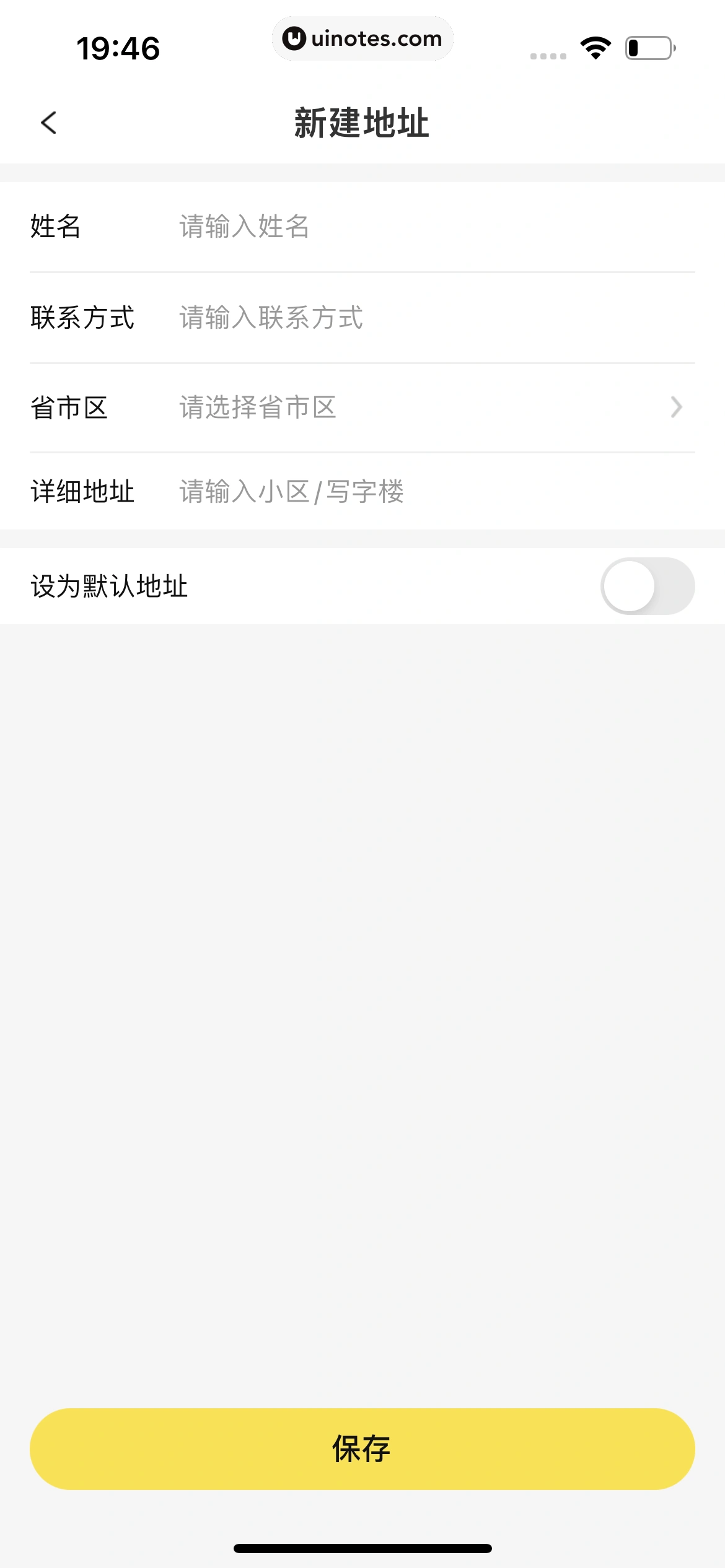
Task: Enable the 设为默认地址 switch
Action: pos(647,586)
